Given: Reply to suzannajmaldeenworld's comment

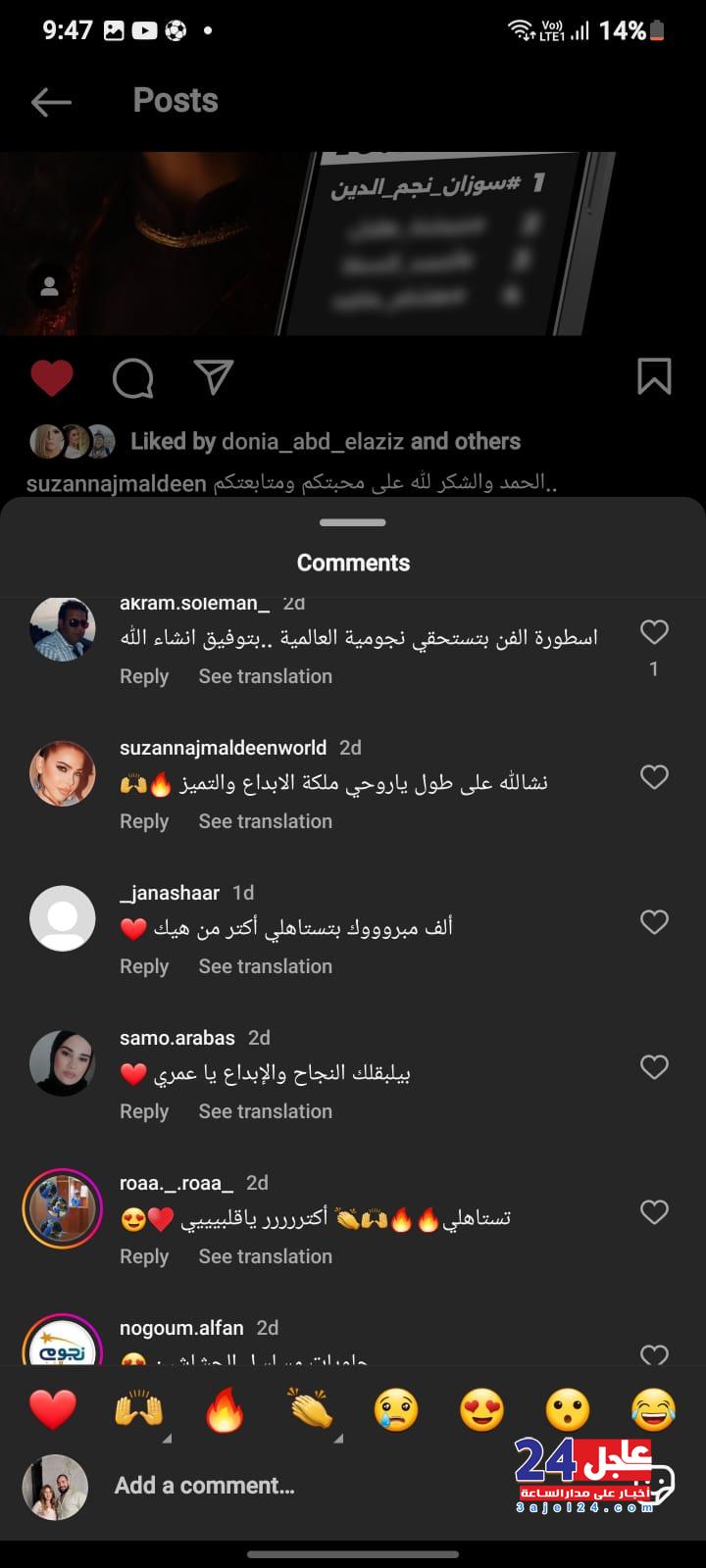Looking at the screenshot, I should 144,821.
